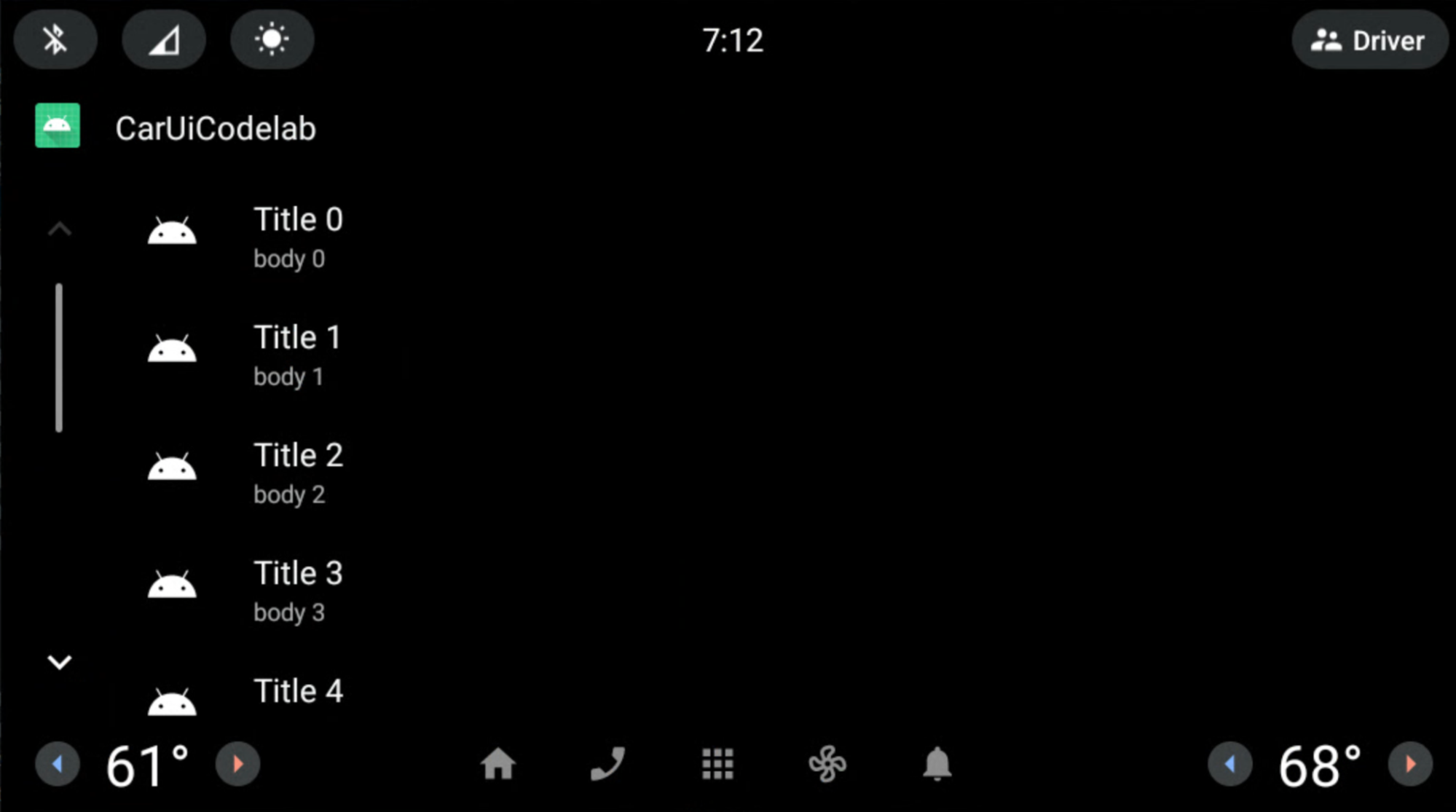Tap the page-down arrow of the list
Viewport: 1456px width, 812px height.
[x=59, y=661]
